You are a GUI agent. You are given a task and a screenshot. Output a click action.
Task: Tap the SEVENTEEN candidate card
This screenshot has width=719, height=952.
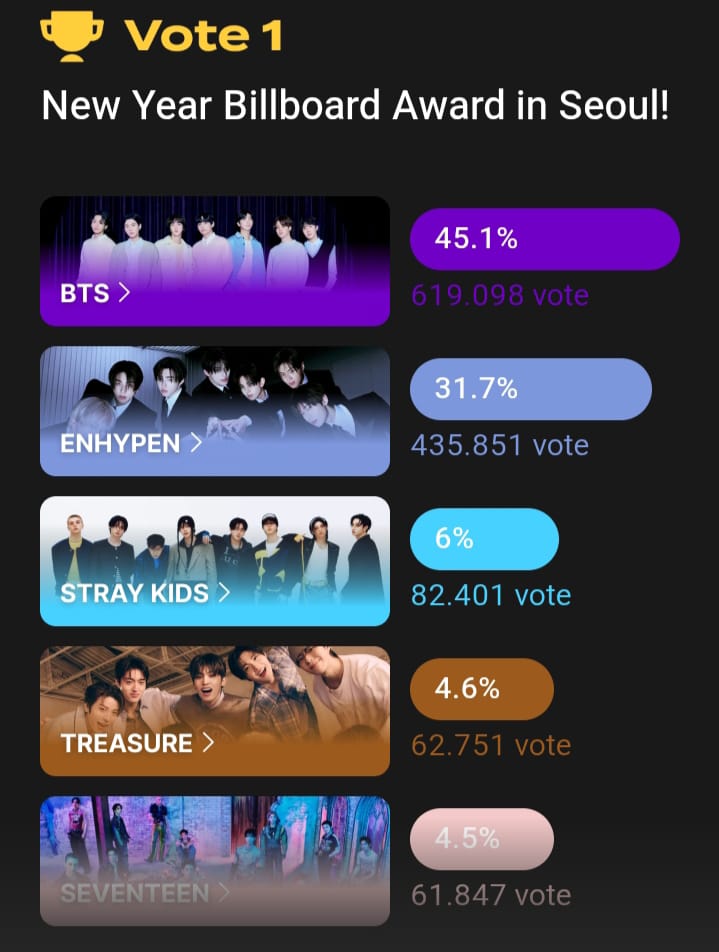(214, 860)
